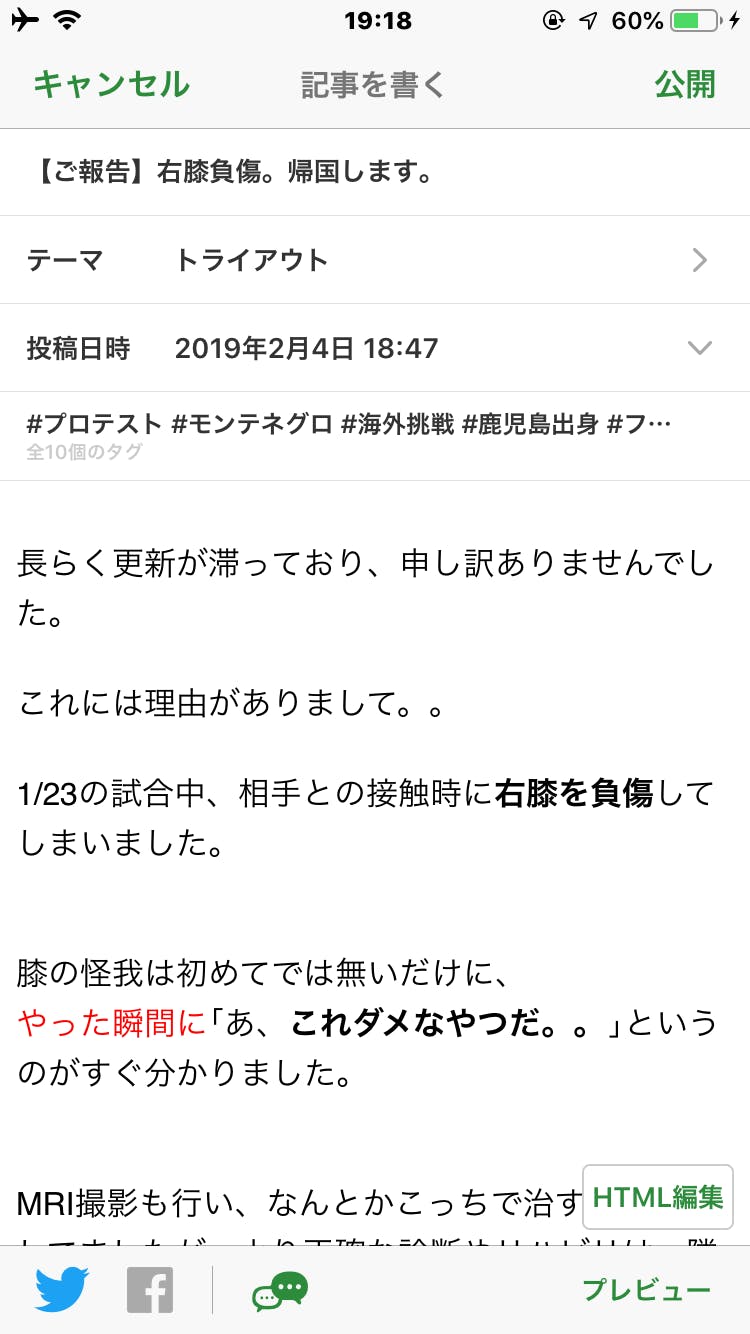Toggle Facebook sharing icon
This screenshot has width=750, height=1334.
point(150,1290)
